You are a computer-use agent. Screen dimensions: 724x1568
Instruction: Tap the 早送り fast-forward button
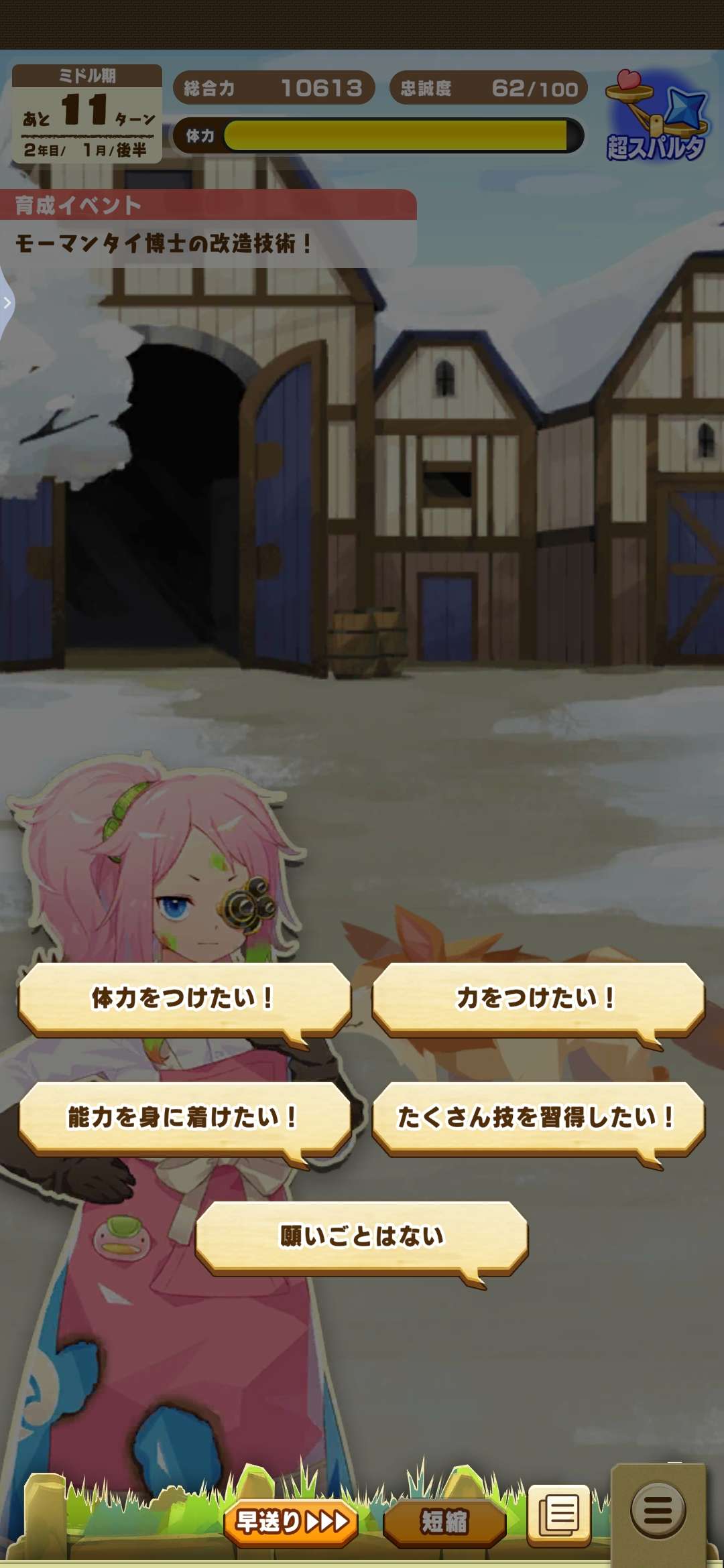point(291,1522)
